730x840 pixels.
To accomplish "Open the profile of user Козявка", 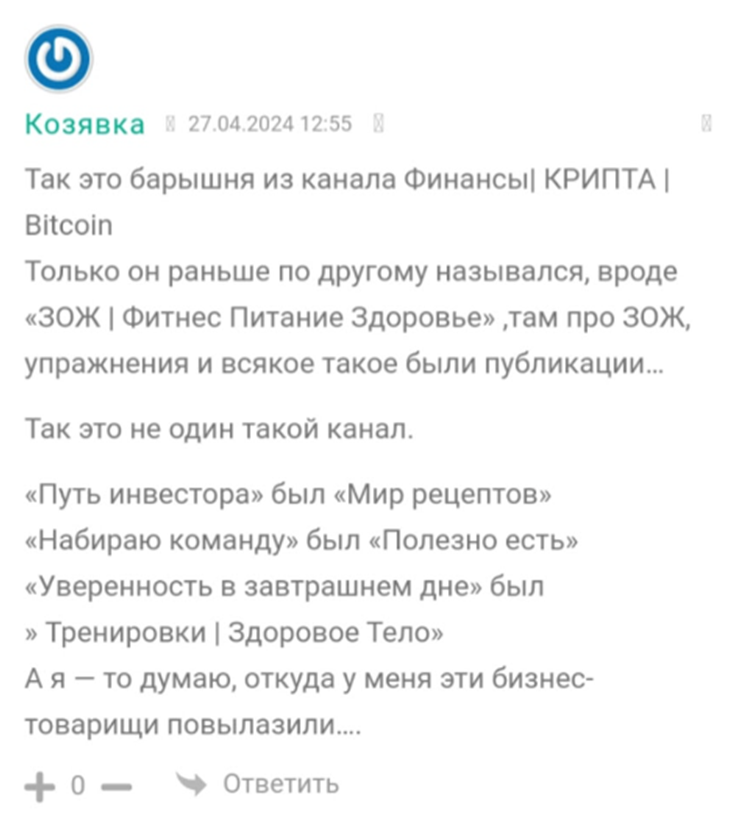I will pos(85,124).
